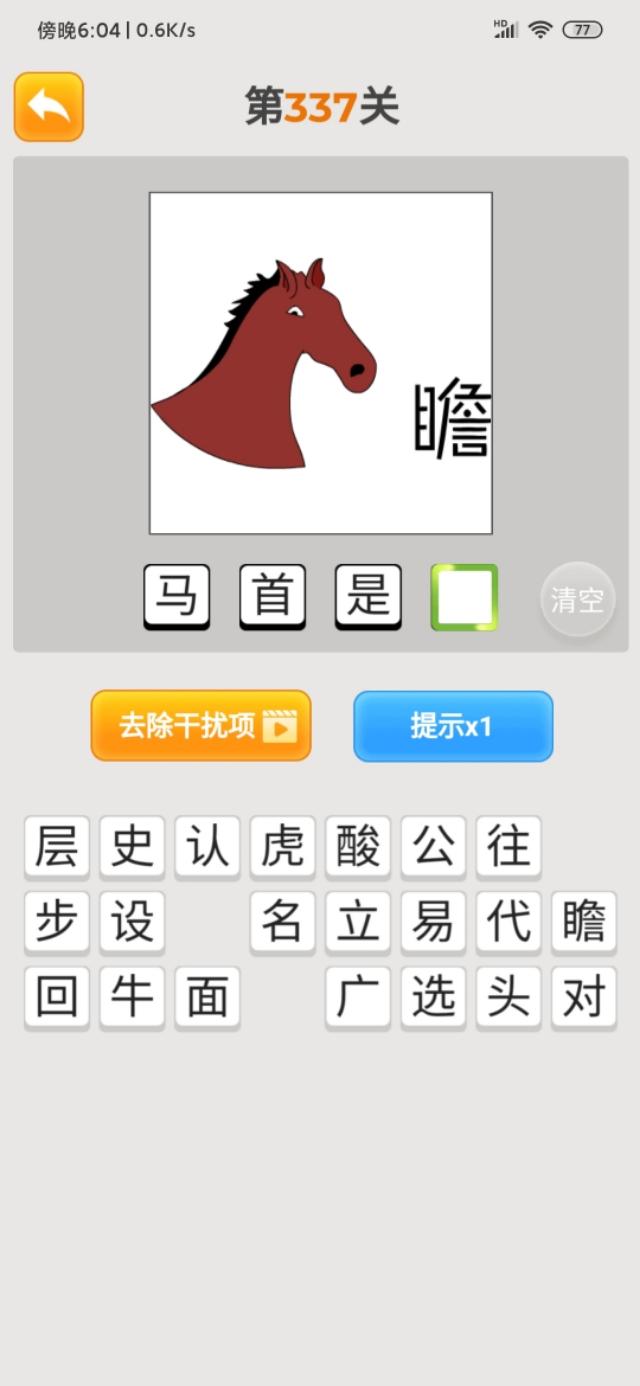Viewport: 640px width, 1386px height.
Task: Choose the 酸 character tile
Action: tap(358, 847)
